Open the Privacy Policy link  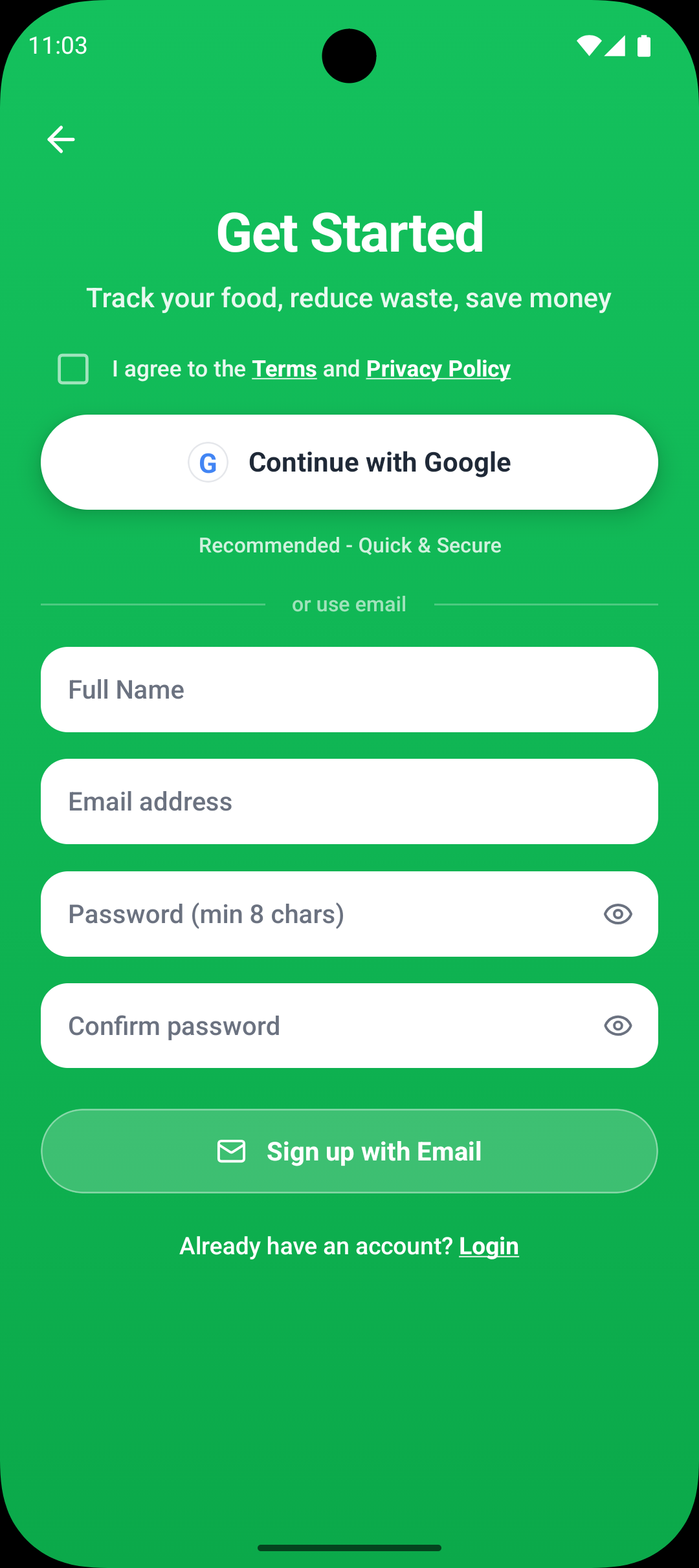point(438,368)
